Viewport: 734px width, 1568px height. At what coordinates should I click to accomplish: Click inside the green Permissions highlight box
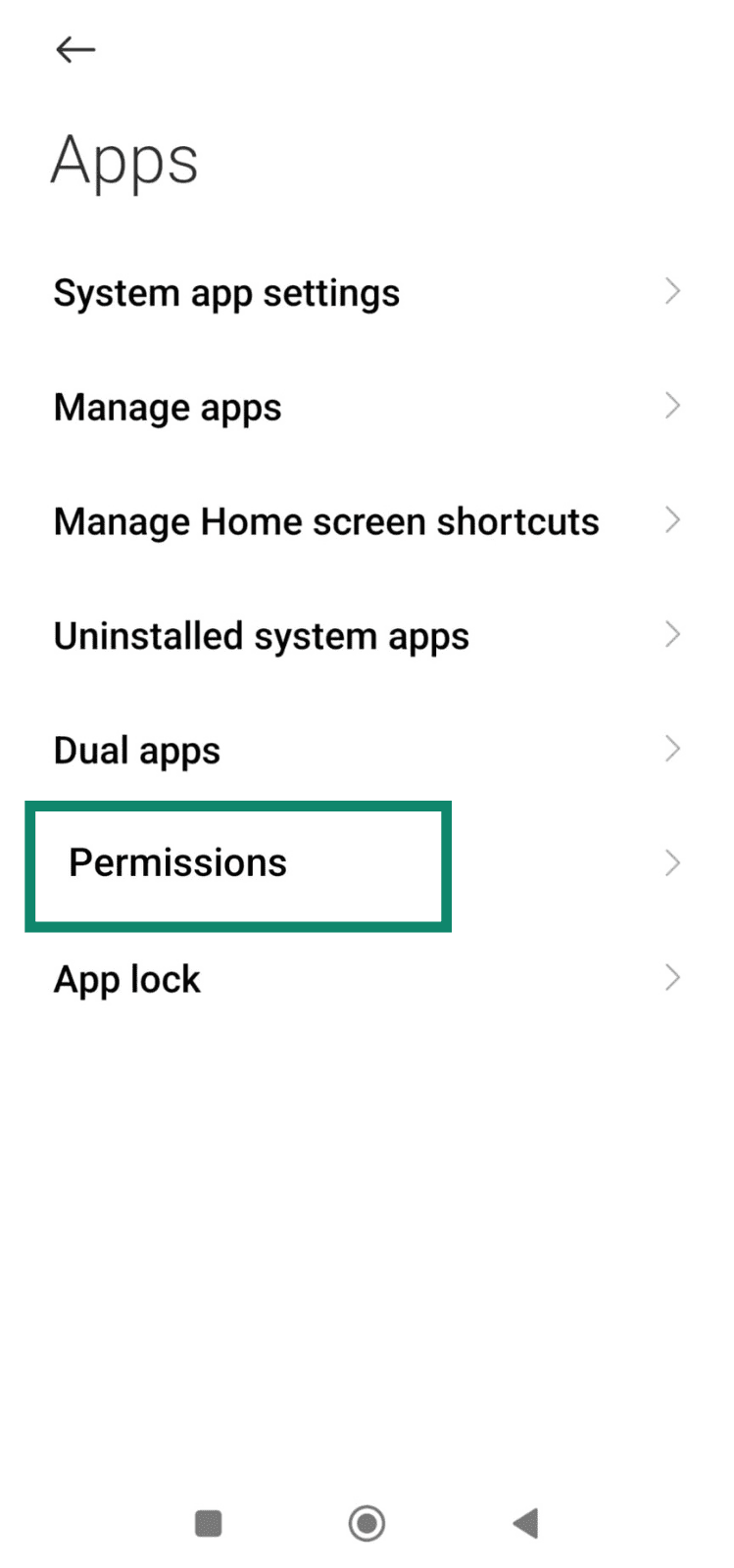point(237,865)
